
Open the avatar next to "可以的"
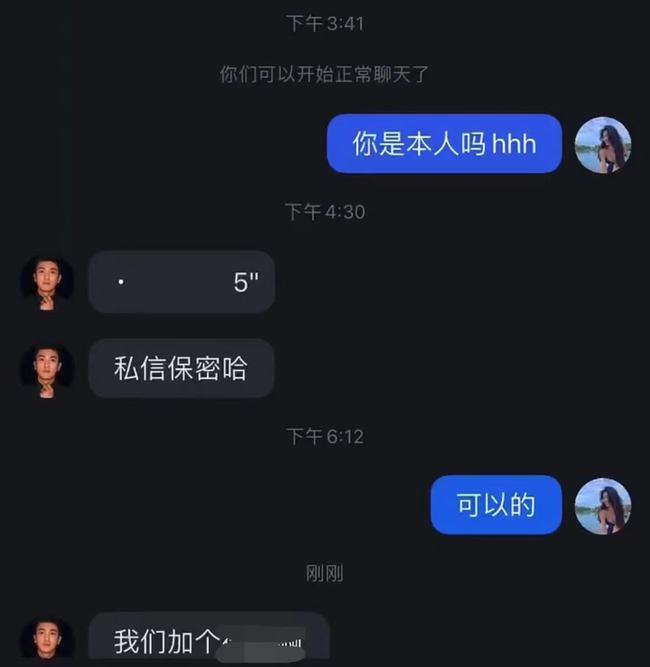click(603, 506)
